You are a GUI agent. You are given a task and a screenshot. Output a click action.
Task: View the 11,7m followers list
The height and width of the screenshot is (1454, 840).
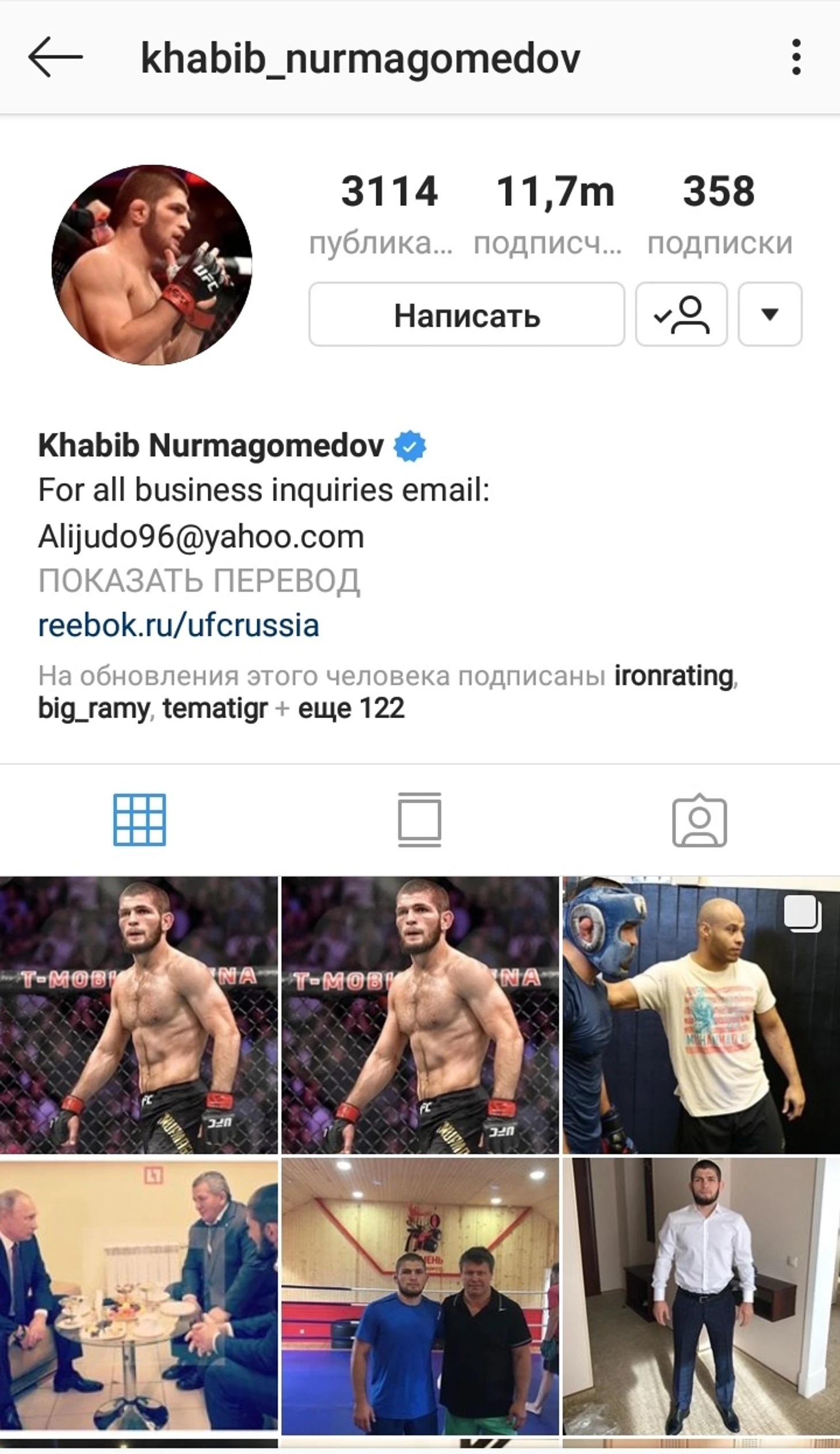coord(554,213)
